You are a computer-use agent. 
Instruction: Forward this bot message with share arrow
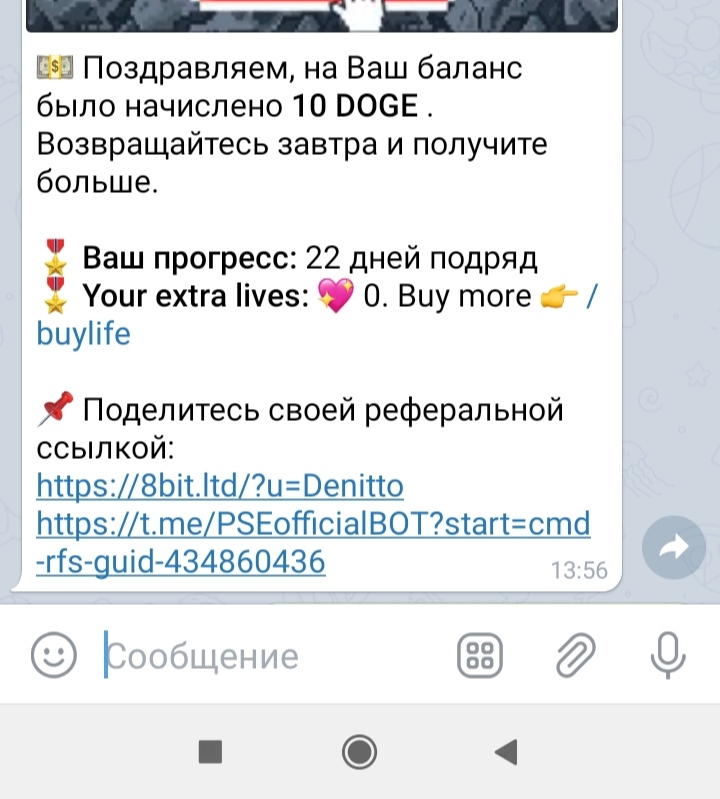click(675, 547)
